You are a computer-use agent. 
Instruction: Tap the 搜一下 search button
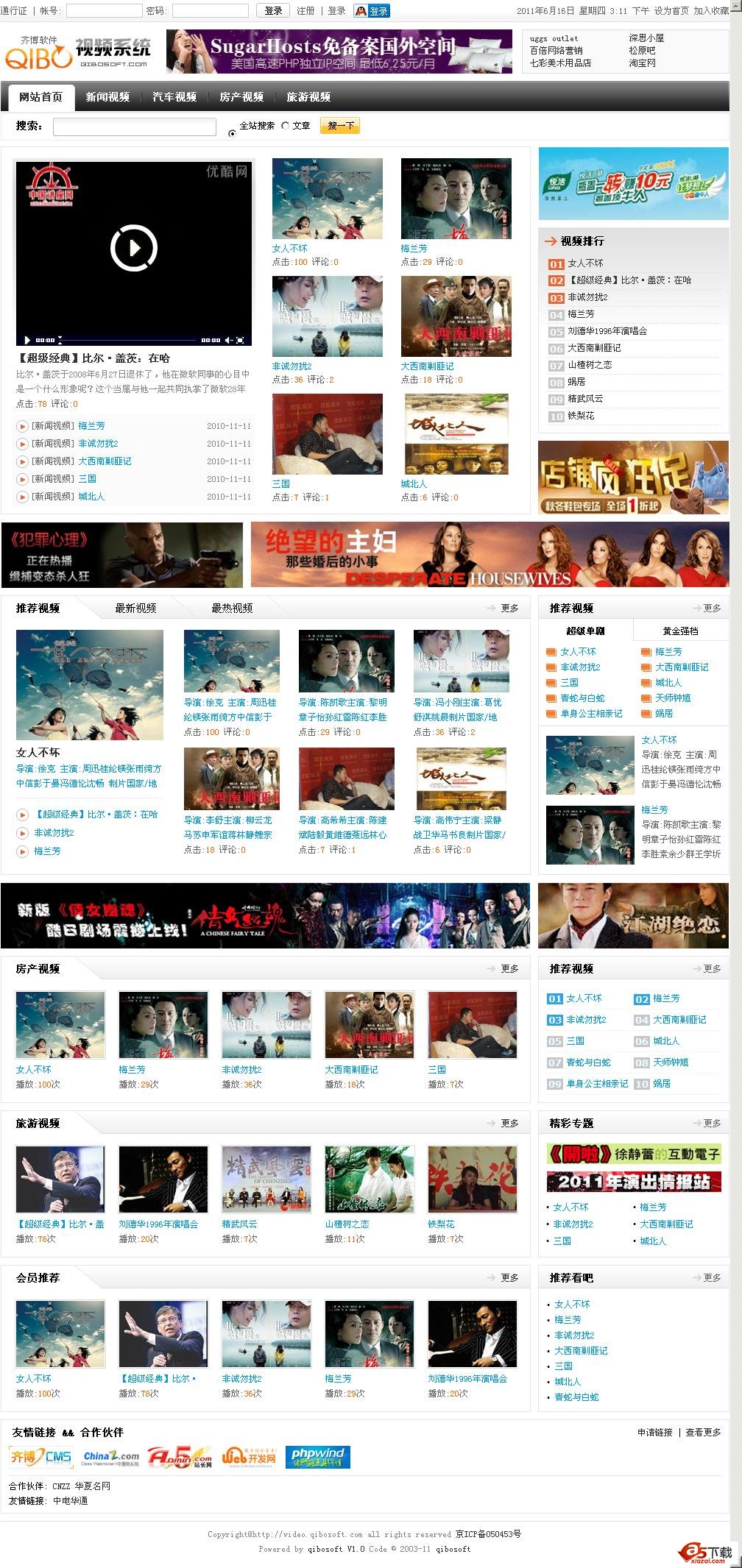[x=340, y=126]
